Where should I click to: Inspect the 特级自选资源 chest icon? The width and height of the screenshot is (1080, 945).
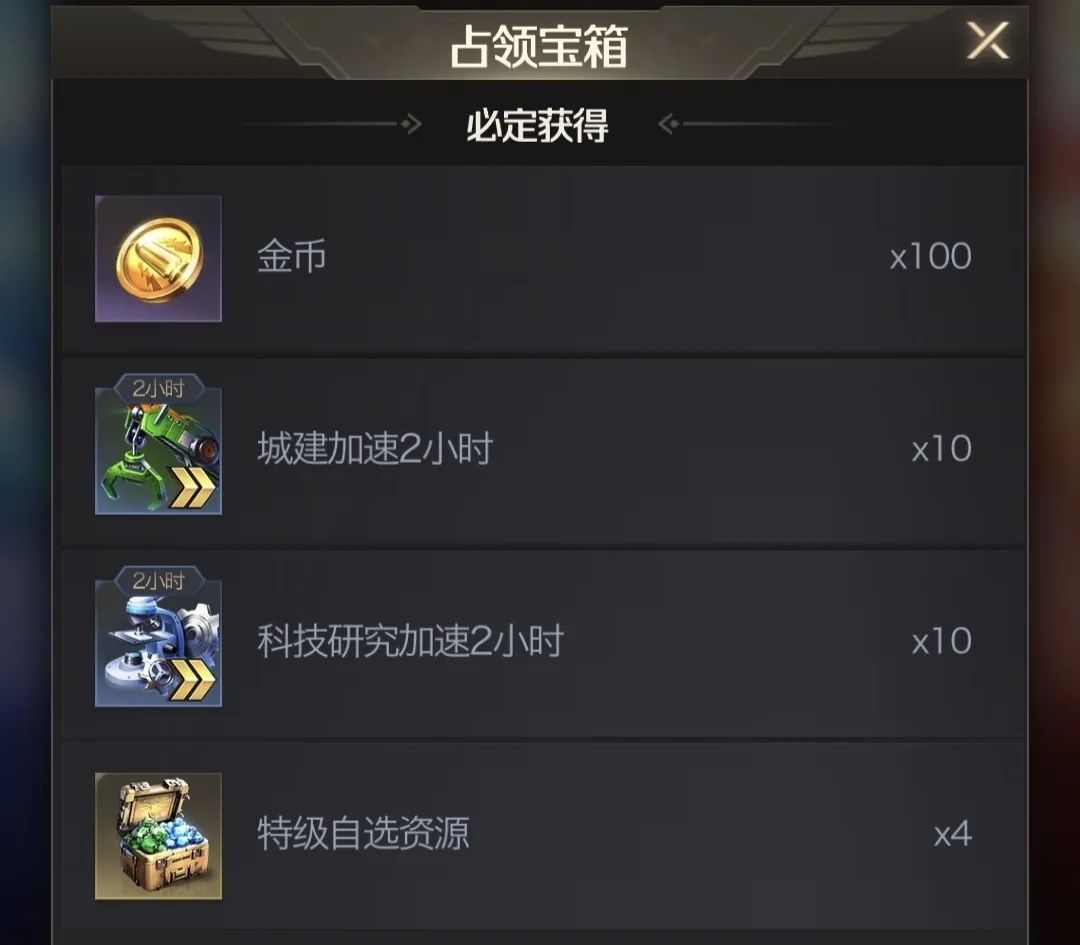pos(158,836)
